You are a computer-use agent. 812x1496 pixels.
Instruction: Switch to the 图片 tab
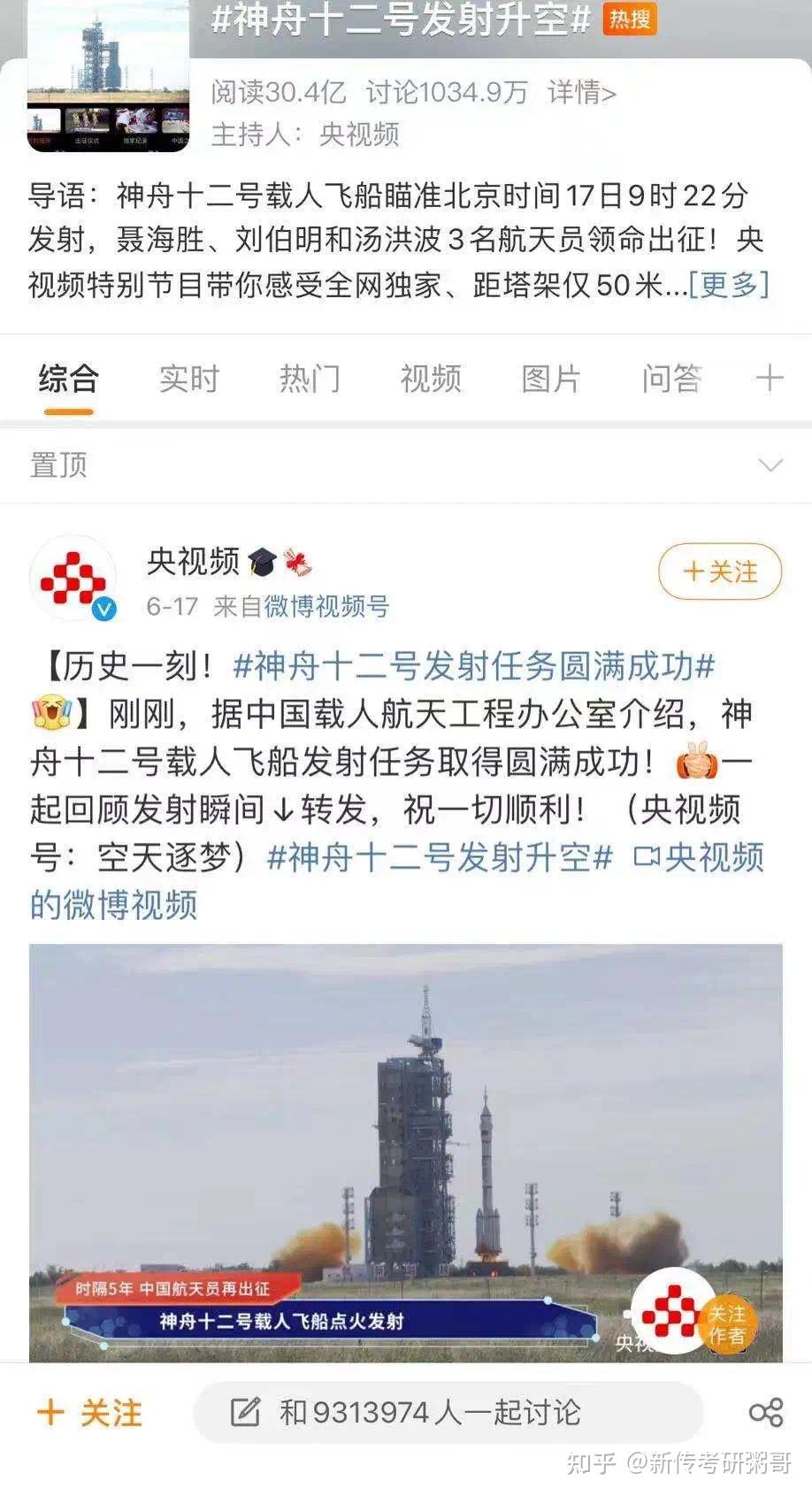tap(550, 379)
